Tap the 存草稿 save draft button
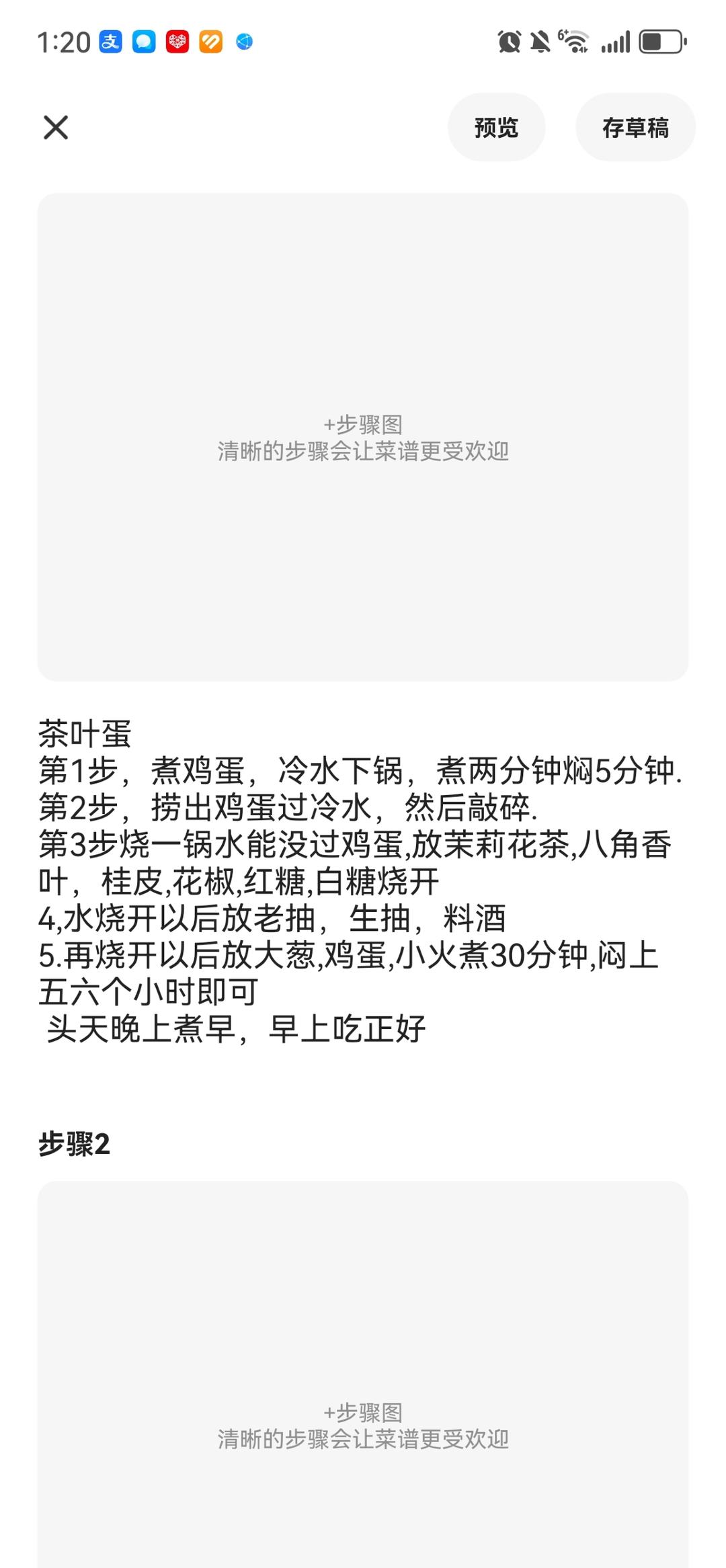This screenshot has height=1568, width=726. coord(635,127)
